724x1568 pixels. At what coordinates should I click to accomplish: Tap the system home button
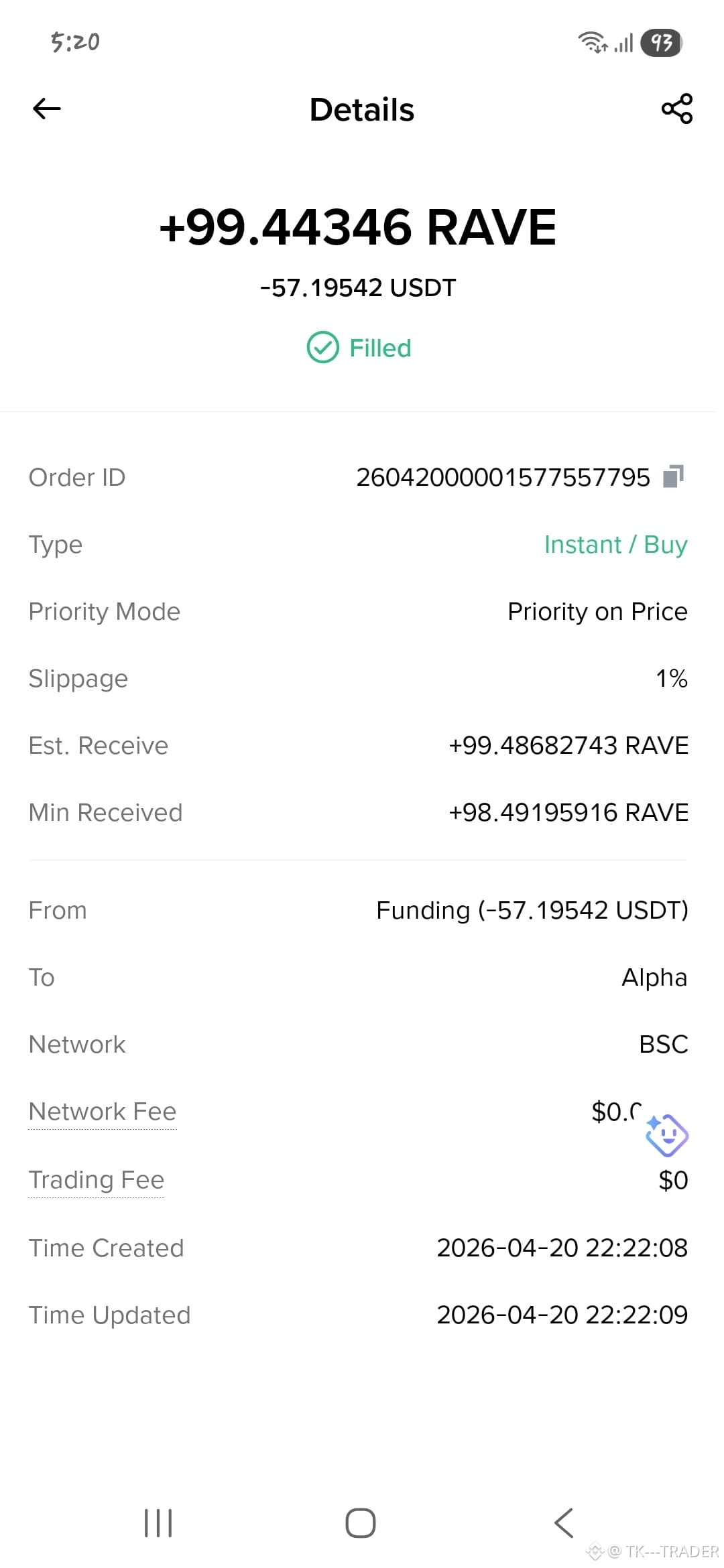pos(361,1523)
